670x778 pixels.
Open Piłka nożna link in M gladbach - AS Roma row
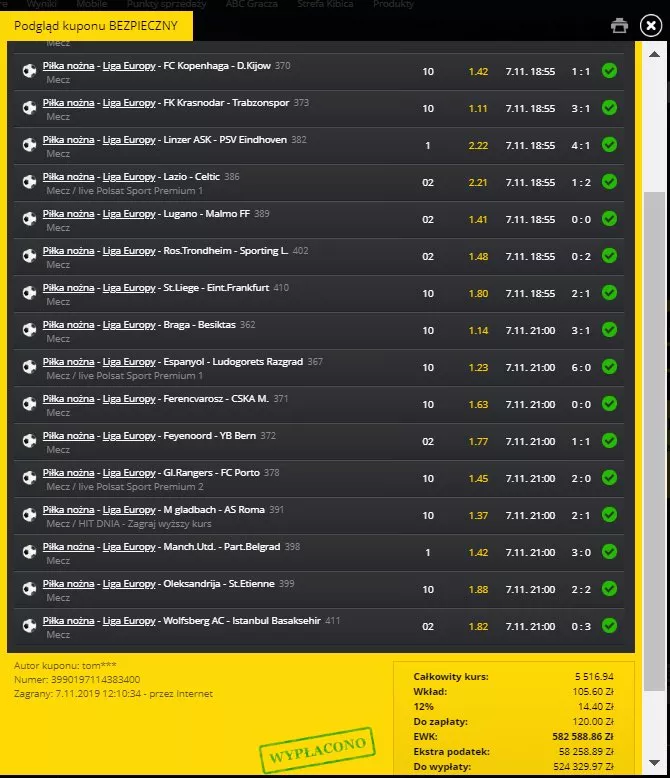(x=68, y=510)
